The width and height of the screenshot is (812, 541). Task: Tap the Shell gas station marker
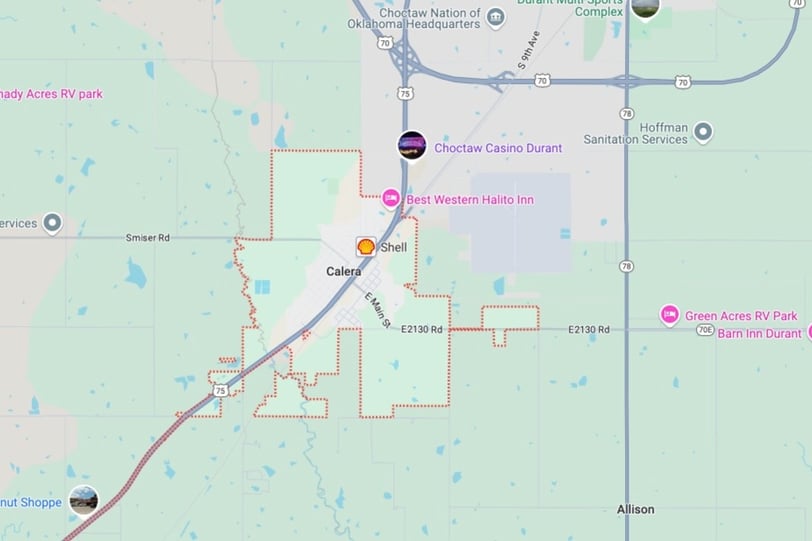[367, 246]
